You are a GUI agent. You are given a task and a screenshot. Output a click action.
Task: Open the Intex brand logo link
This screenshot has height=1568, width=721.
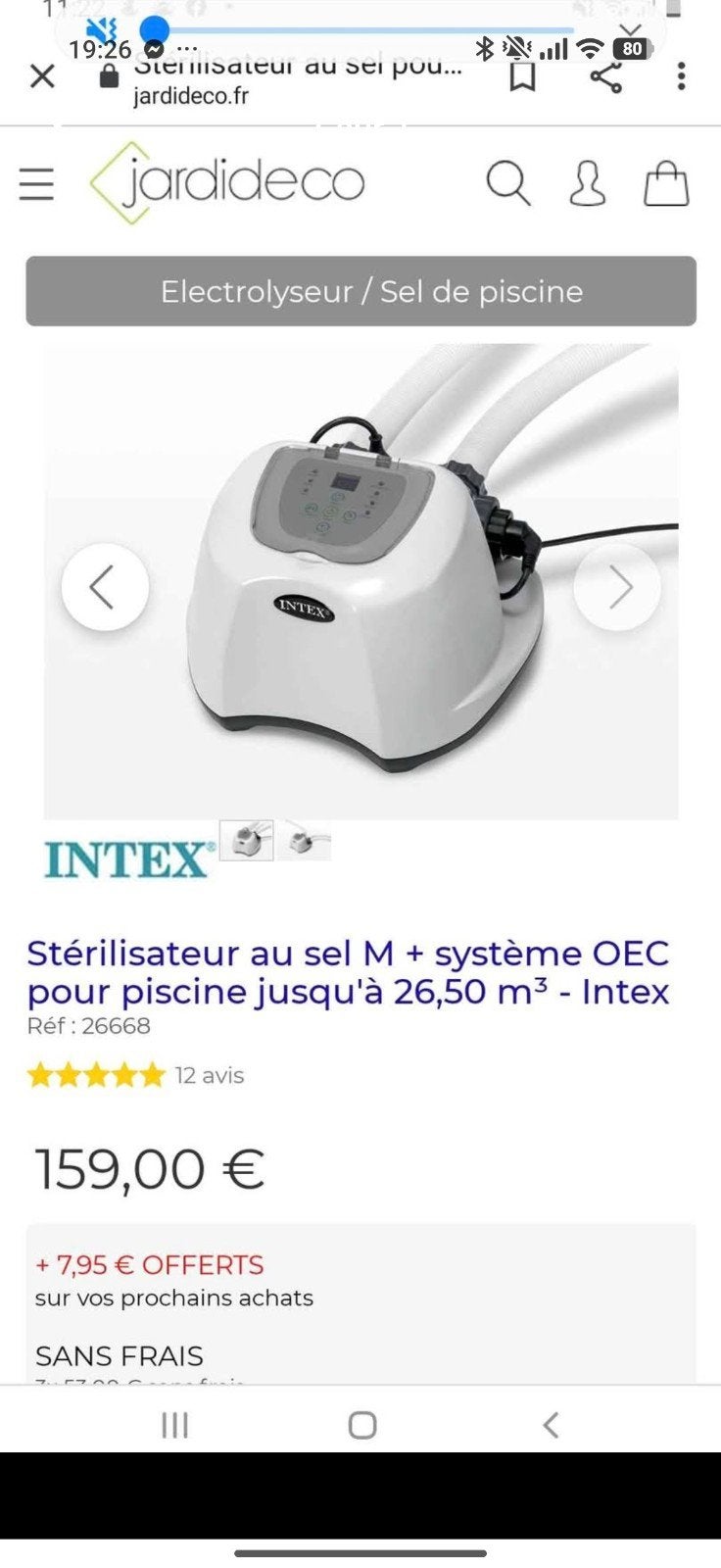point(128,859)
